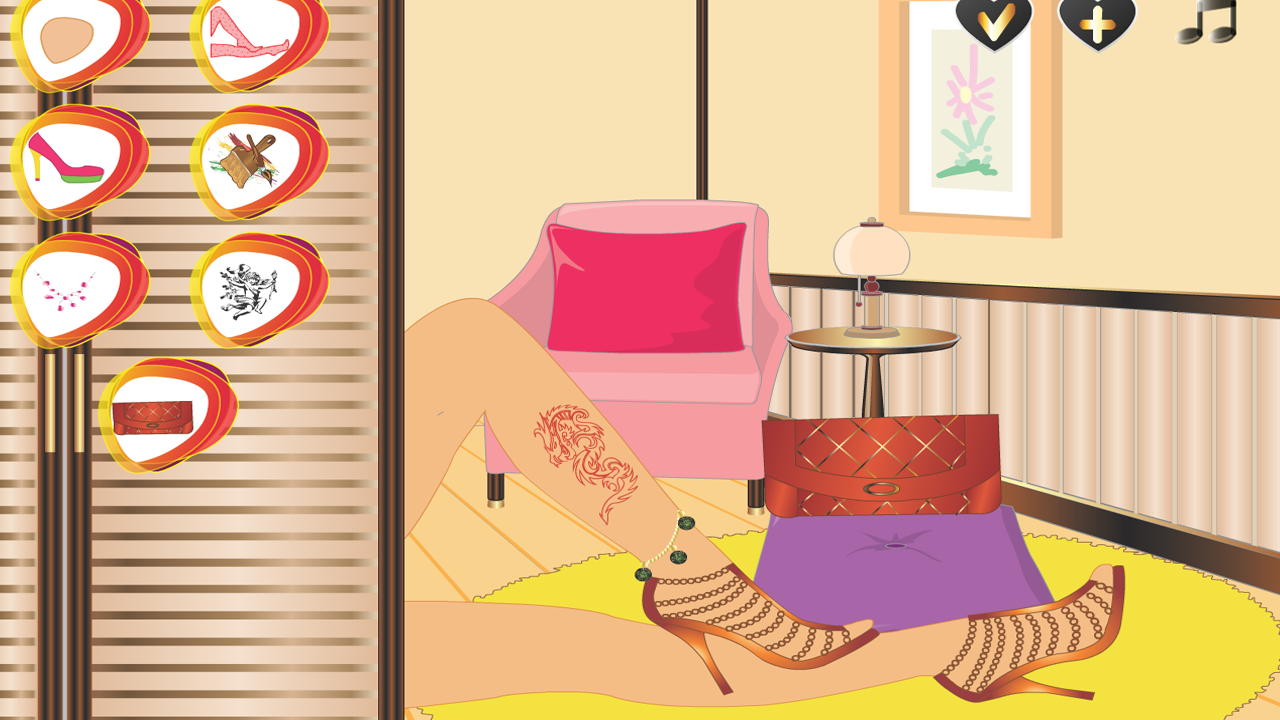Screen dimensions: 1280x720
Task: Choose the pink stockings option
Action: 250,38
